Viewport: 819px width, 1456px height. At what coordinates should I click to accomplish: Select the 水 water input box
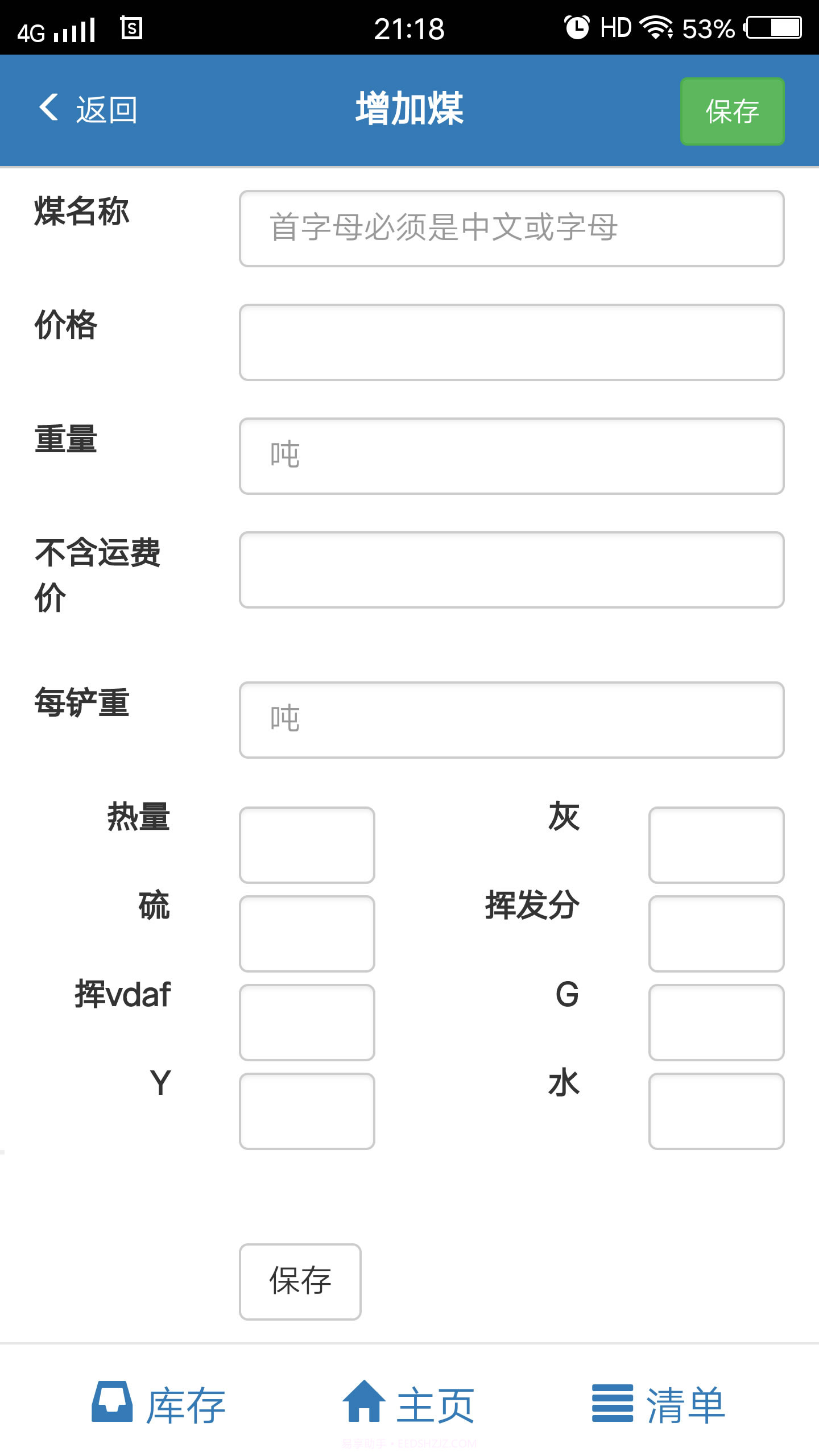[715, 1110]
